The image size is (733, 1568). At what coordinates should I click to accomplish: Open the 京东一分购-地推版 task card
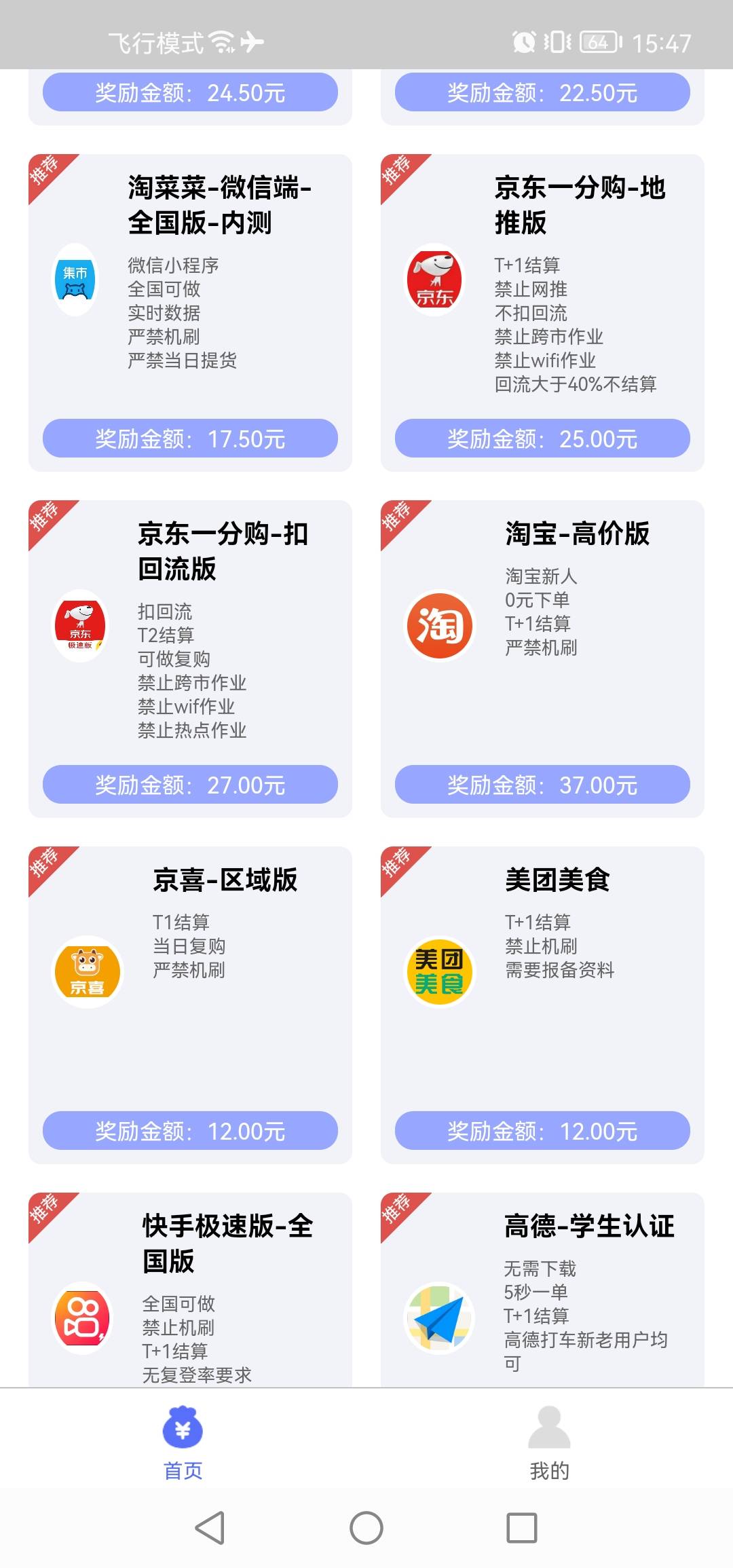tap(542, 313)
